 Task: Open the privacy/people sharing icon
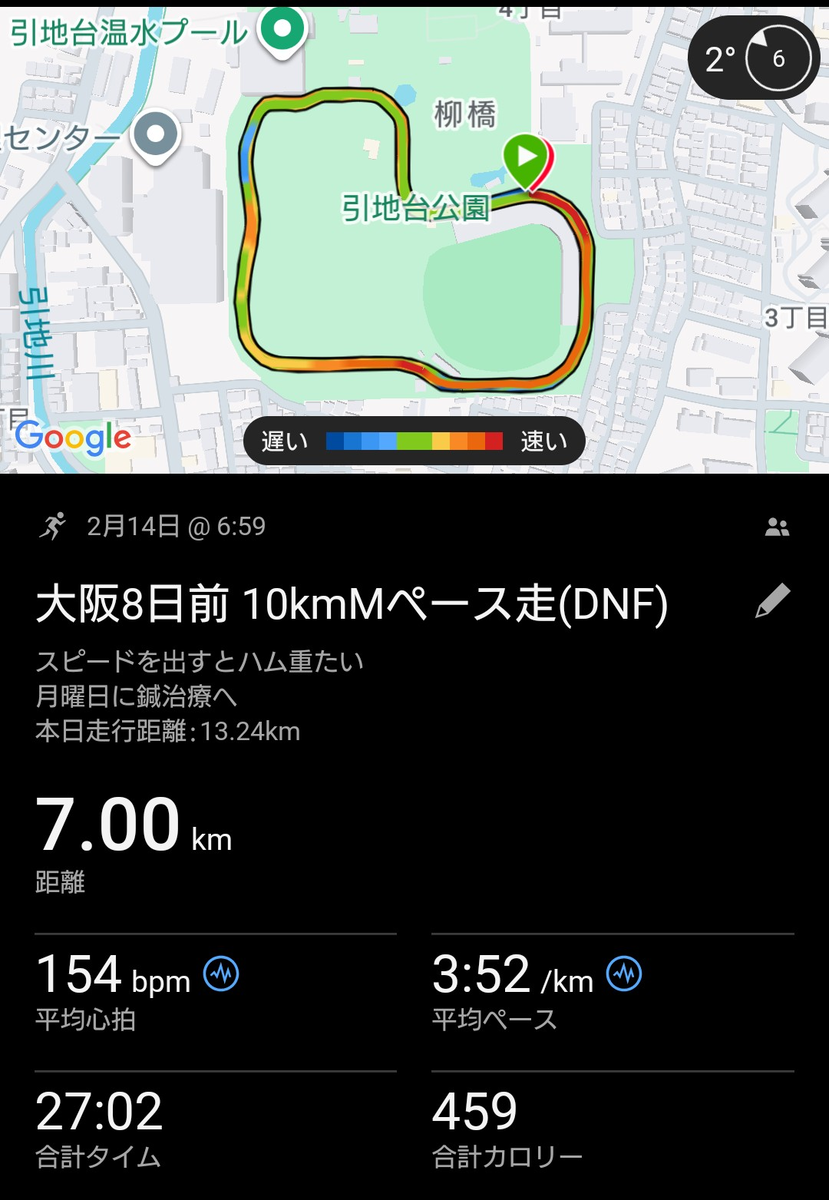776,528
